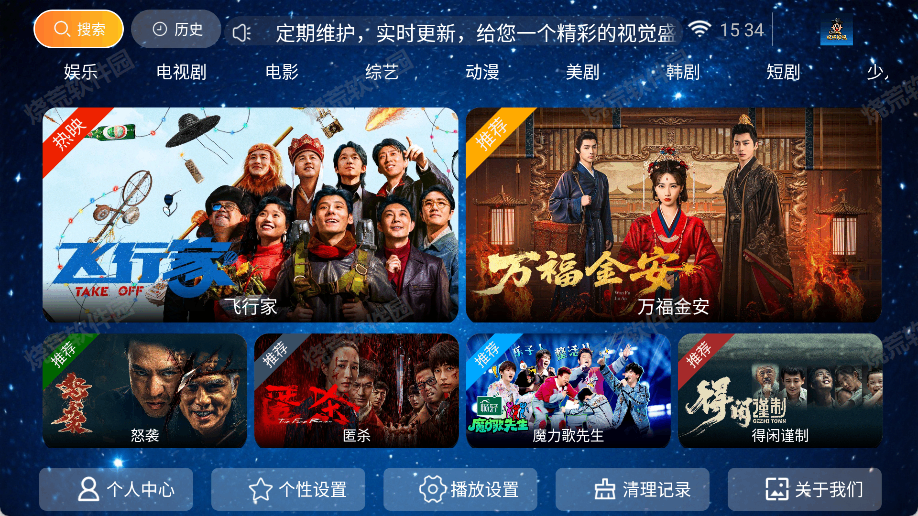Image resolution: width=918 pixels, height=516 pixels.
Task: Select the 怒袭 recommended tile
Action: coord(145,391)
